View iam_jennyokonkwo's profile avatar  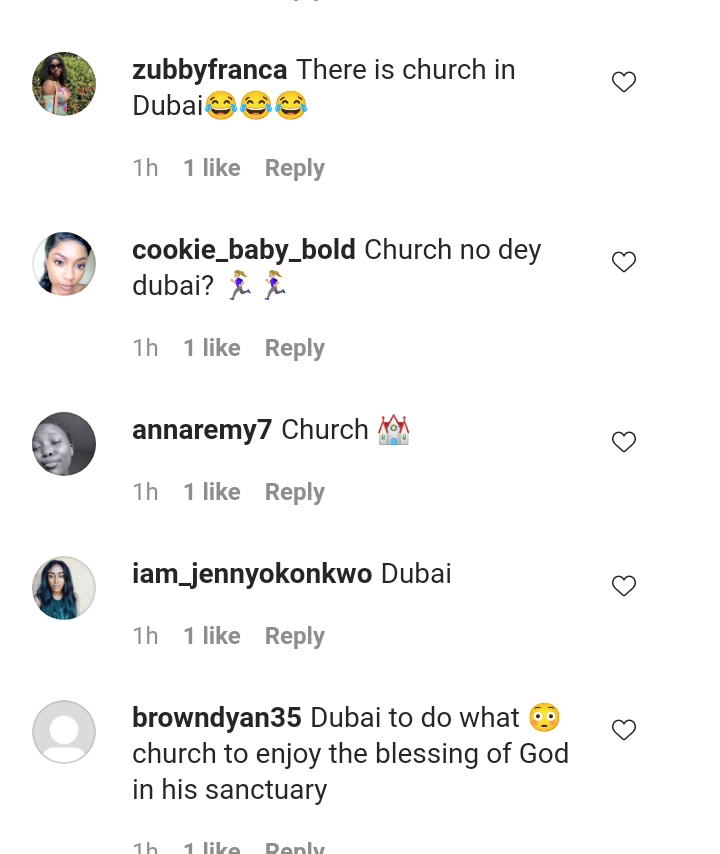click(64, 588)
